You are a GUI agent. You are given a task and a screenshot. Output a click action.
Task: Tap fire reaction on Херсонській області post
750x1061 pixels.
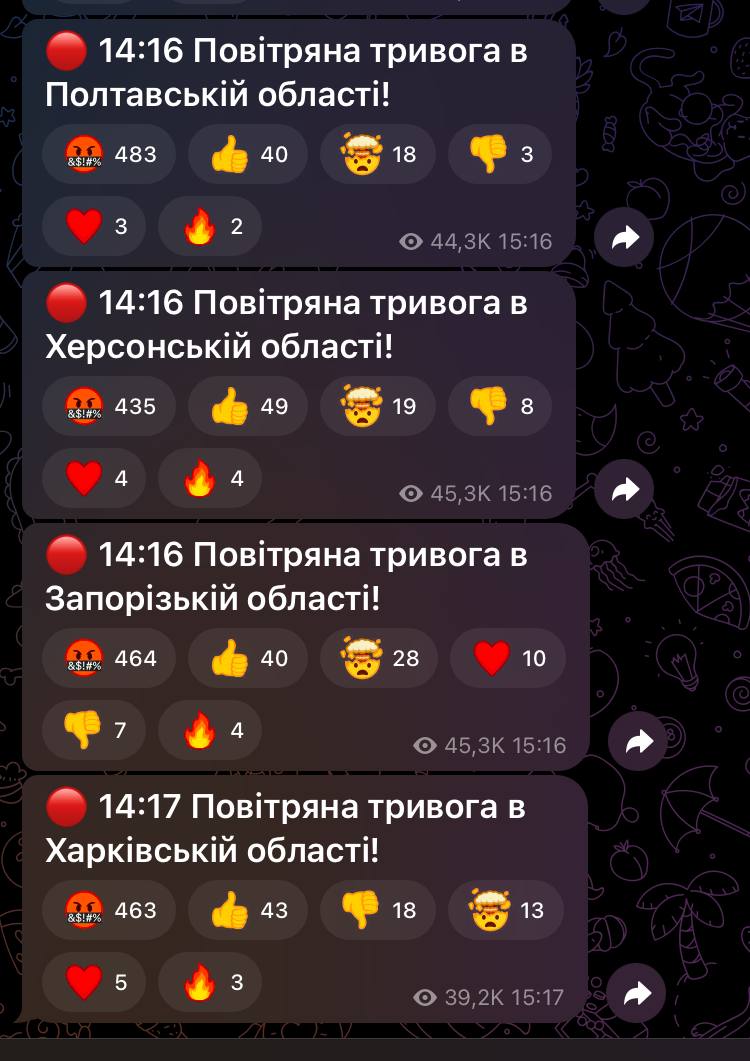(x=211, y=478)
